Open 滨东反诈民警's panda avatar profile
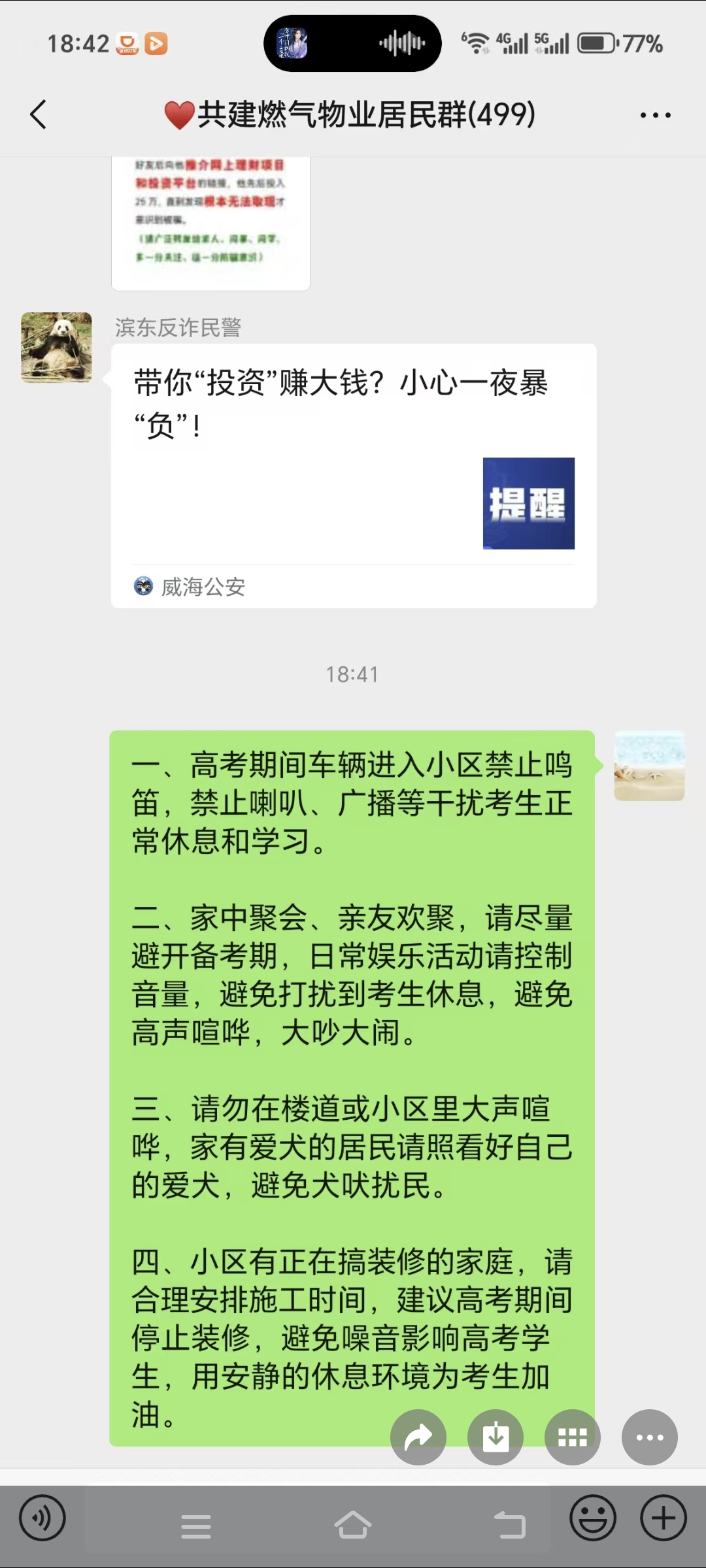Viewport: 706px width, 1568px height. [56, 348]
